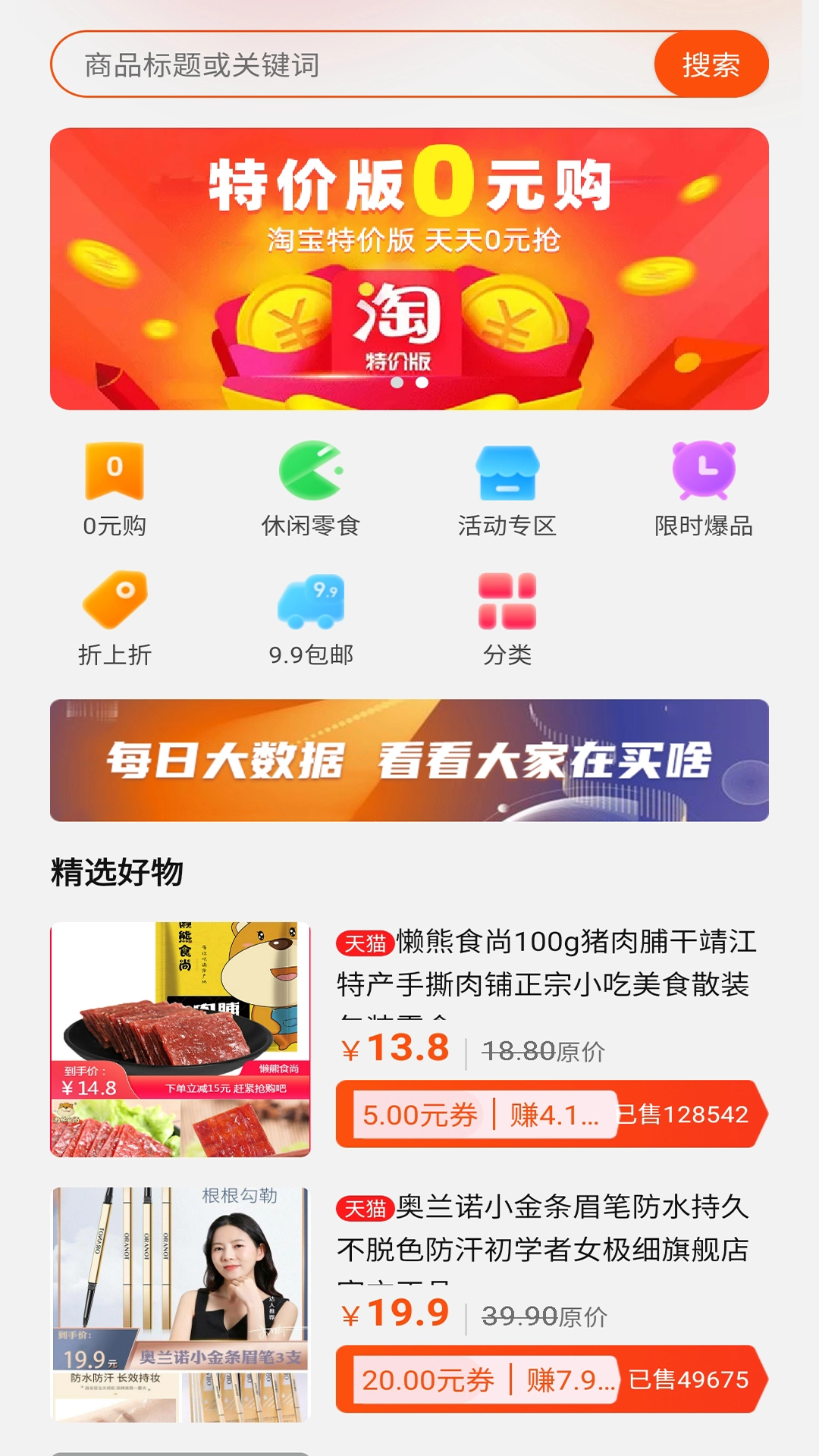Tap the orange 搜索 search button
819x1456 pixels.
point(711,65)
